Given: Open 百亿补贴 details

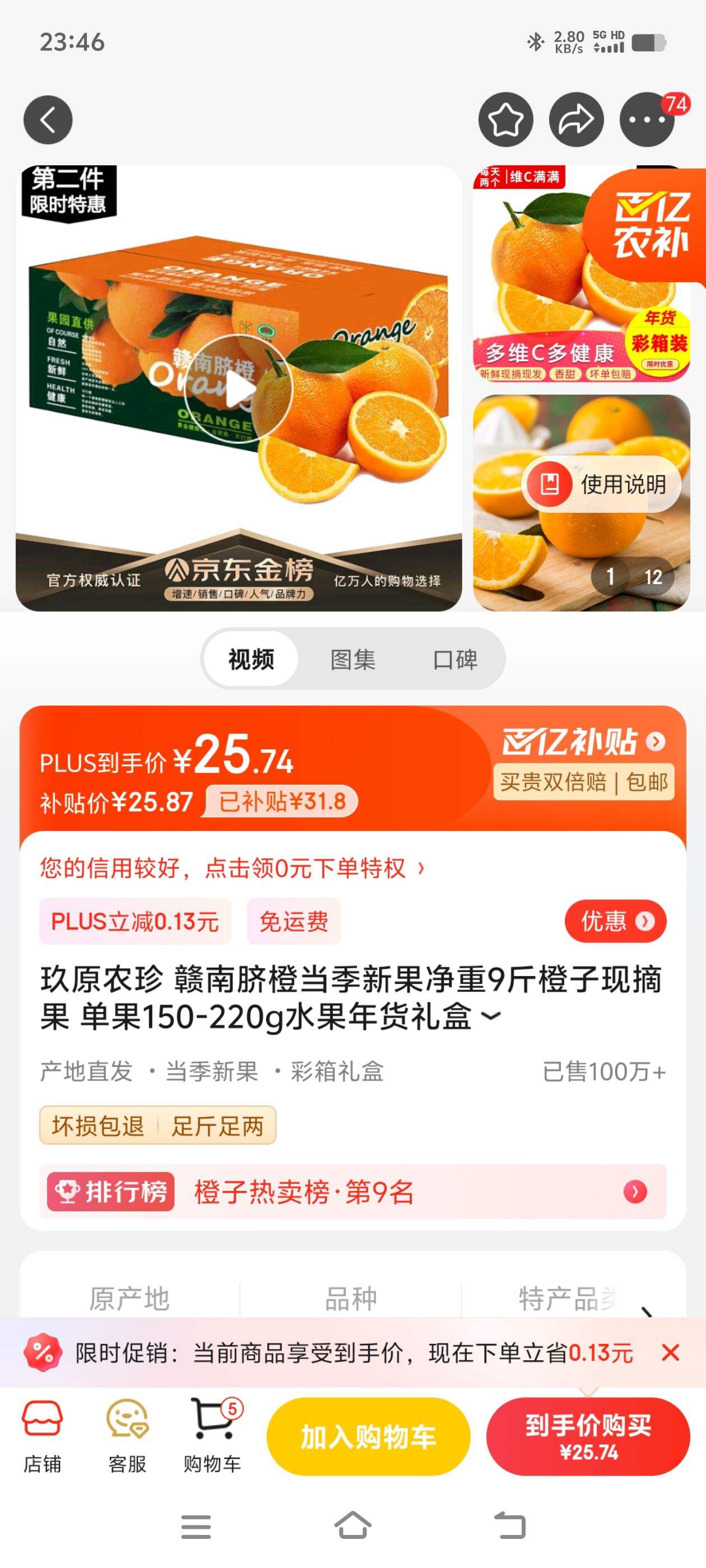Looking at the screenshot, I should [583, 742].
